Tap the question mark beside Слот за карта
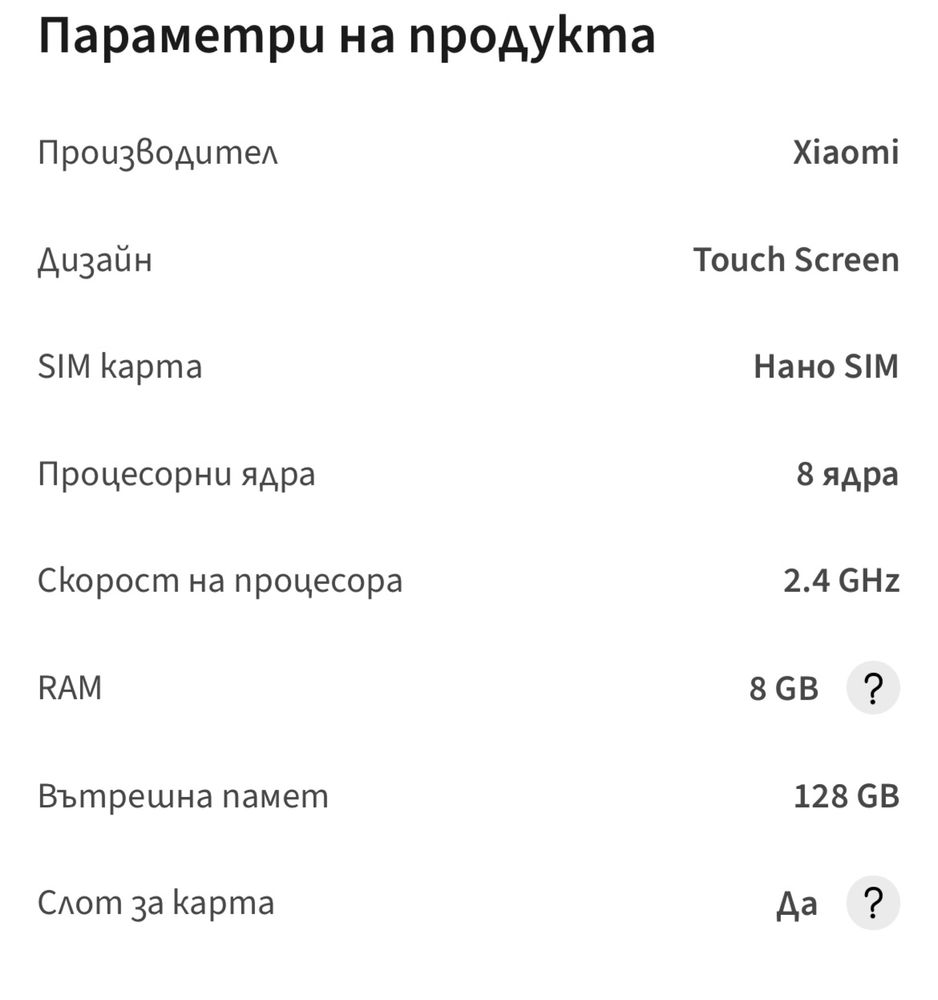 [x=872, y=904]
